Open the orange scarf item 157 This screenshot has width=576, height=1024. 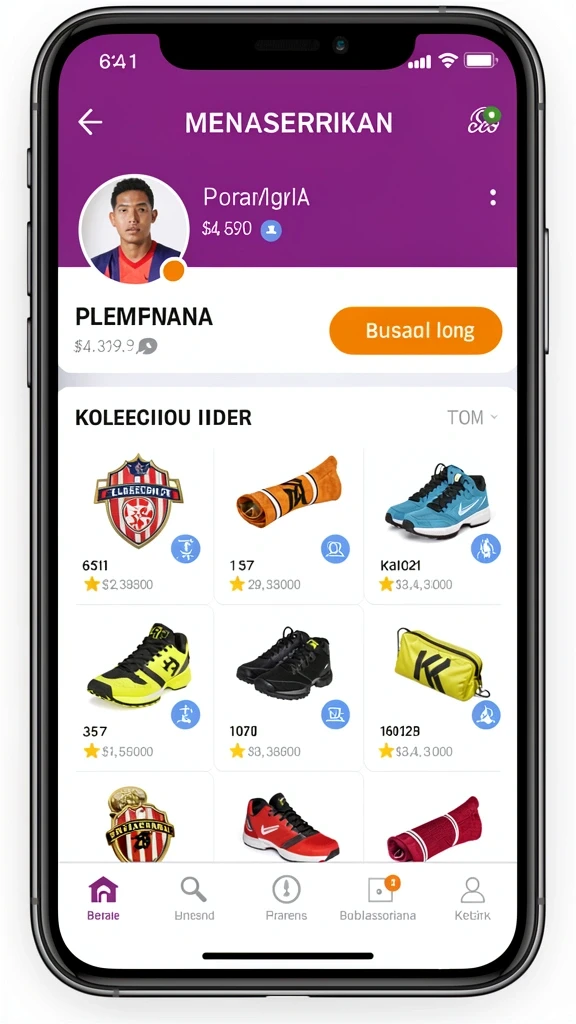[288, 523]
